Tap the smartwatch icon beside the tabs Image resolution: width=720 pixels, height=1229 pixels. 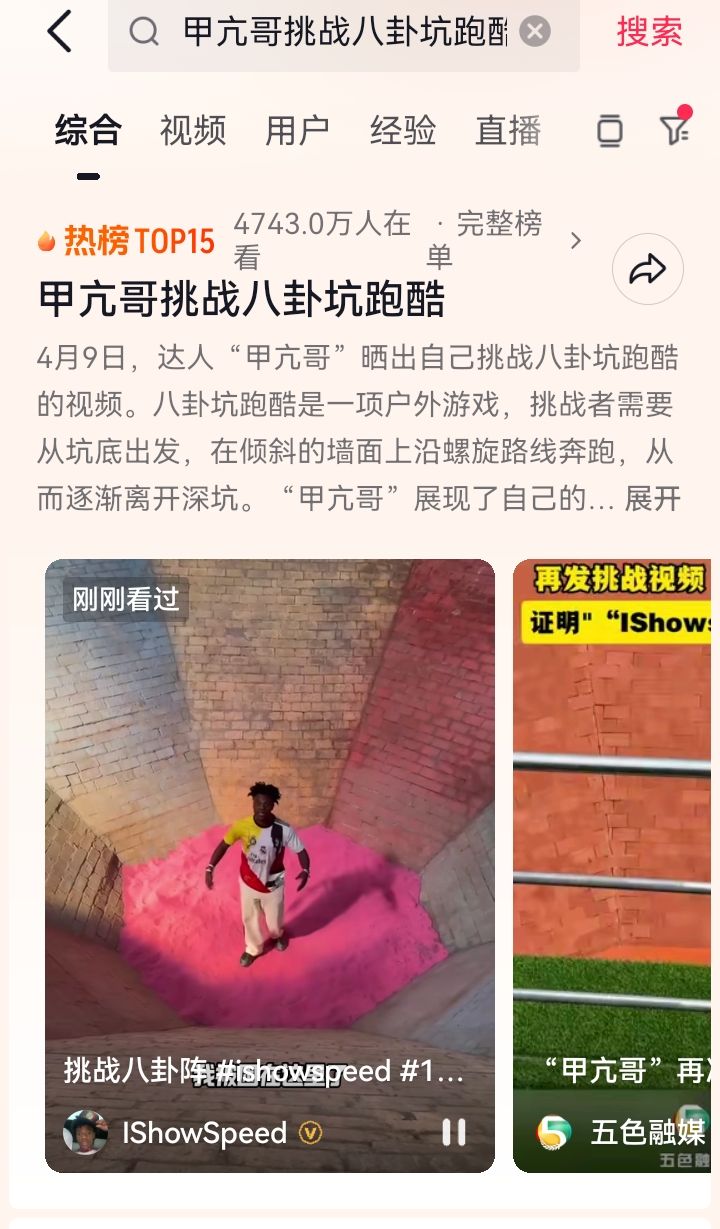pyautogui.click(x=609, y=129)
